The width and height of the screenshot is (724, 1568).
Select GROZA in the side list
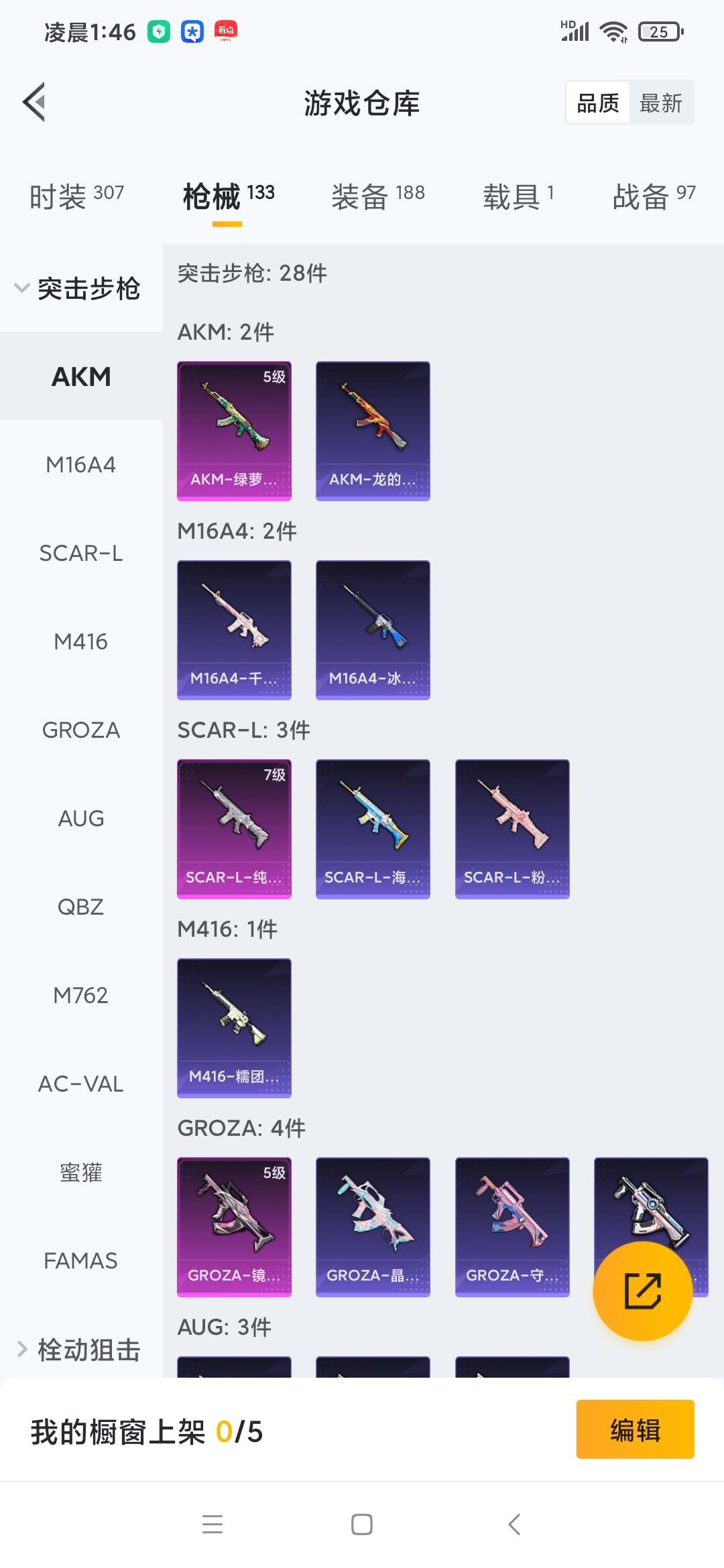pos(80,730)
